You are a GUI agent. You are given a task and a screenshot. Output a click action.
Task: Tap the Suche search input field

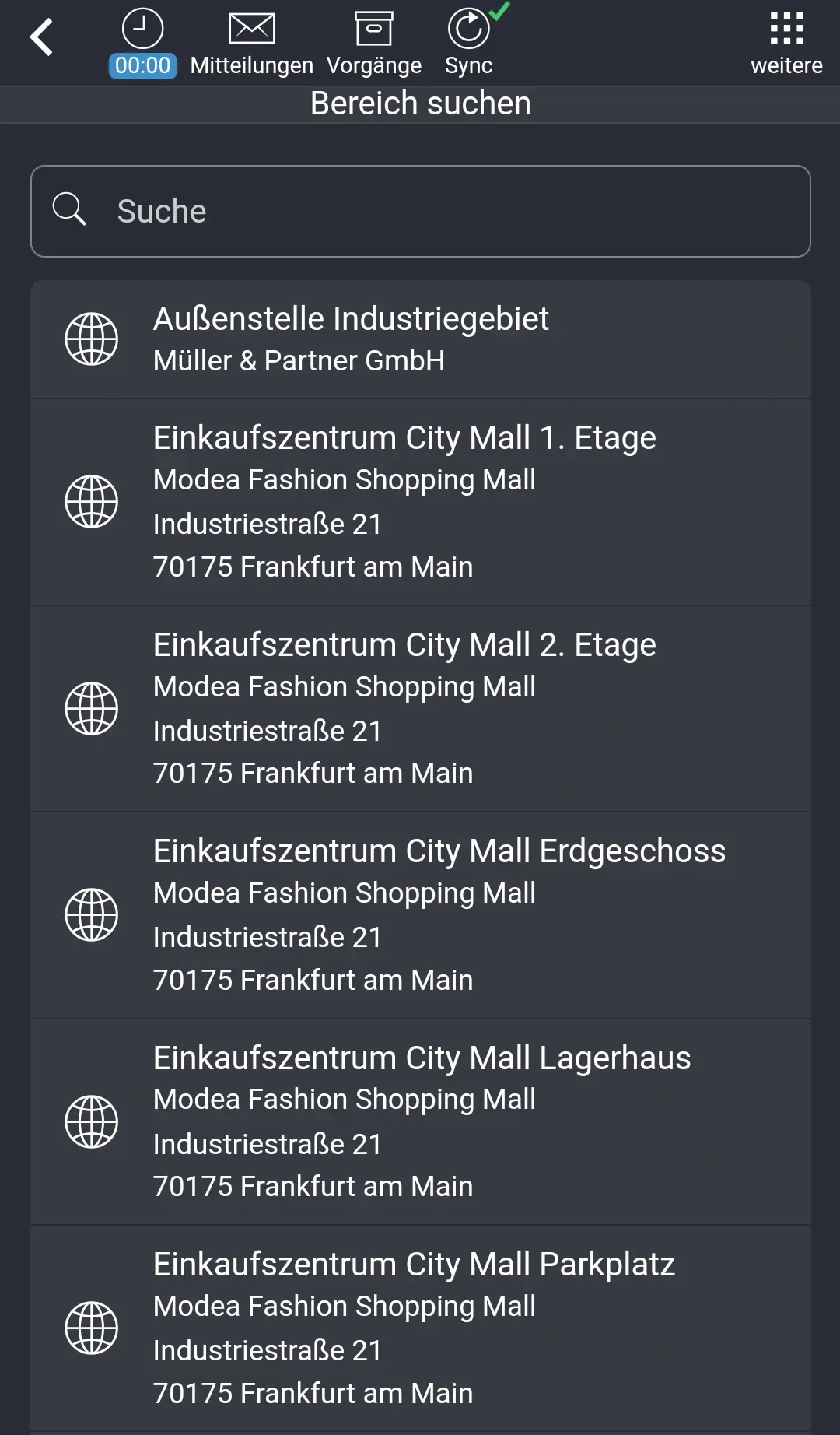[x=420, y=210]
